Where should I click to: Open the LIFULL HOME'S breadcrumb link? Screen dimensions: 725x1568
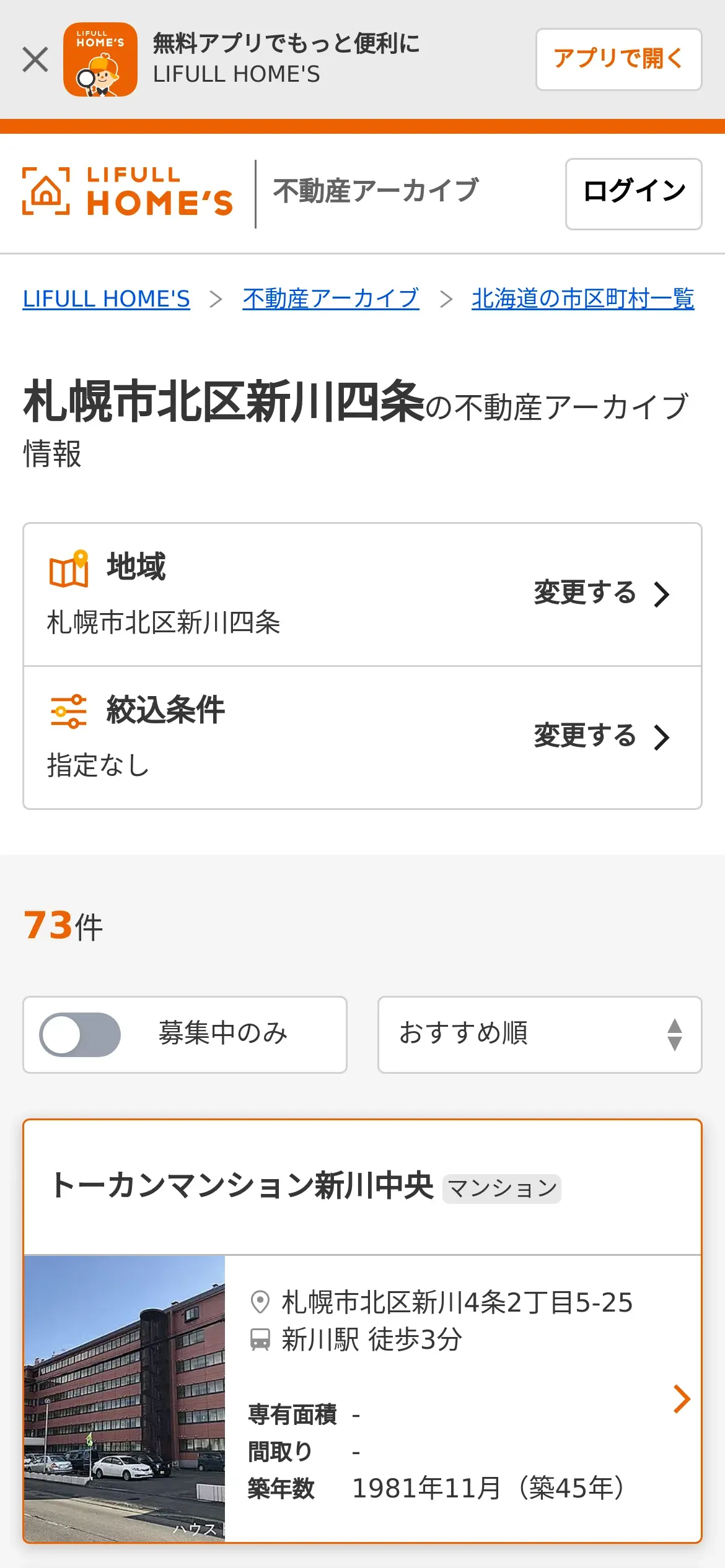[107, 298]
